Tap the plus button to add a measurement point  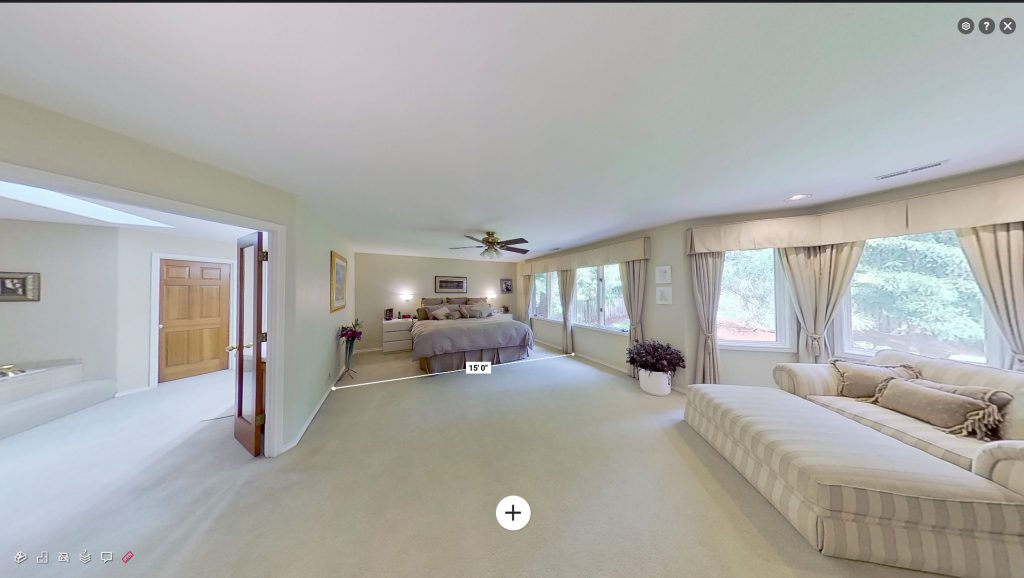(513, 513)
